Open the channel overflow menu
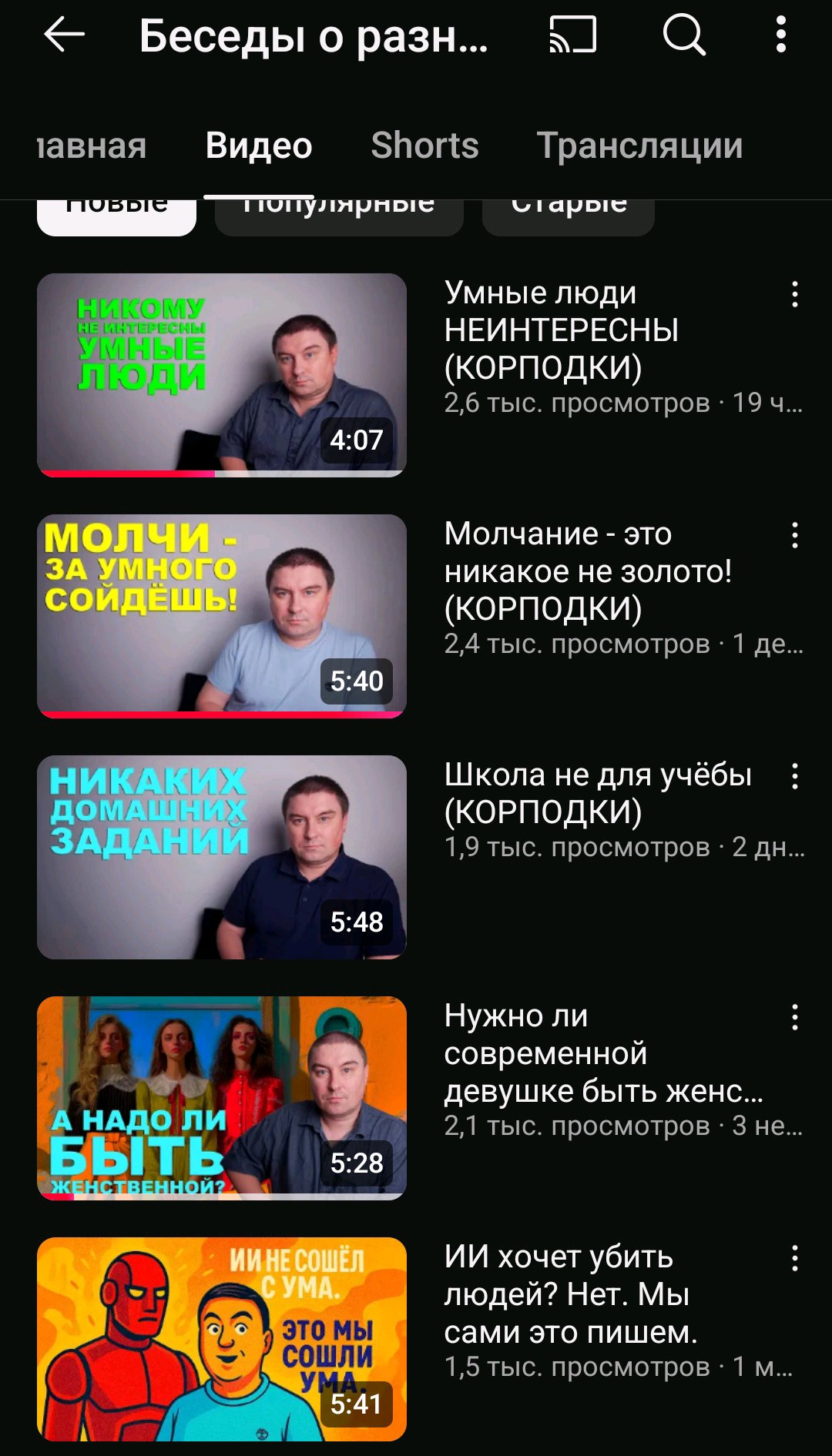This screenshot has width=832, height=1456. tap(780, 35)
